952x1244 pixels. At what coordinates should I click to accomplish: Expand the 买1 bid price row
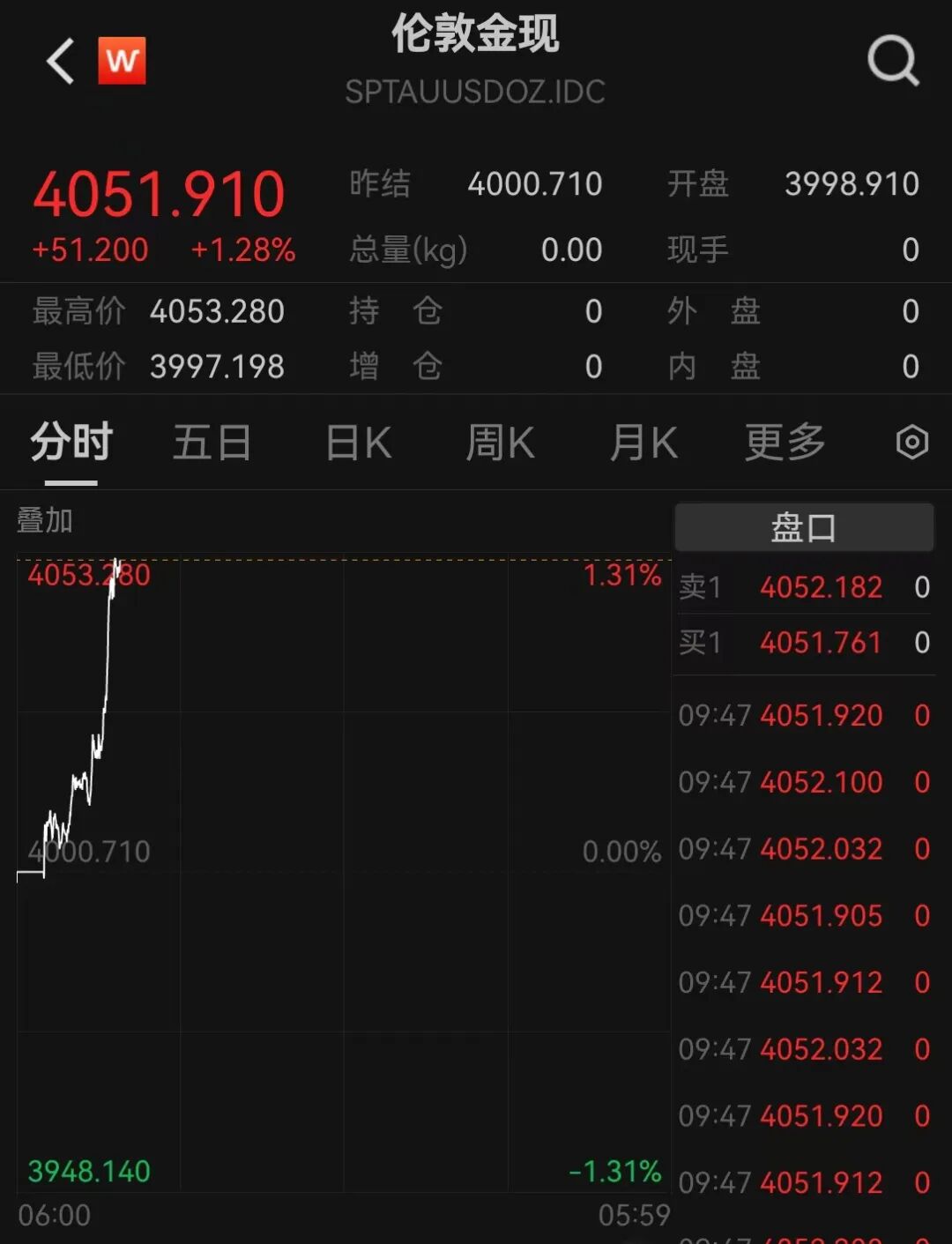(804, 643)
